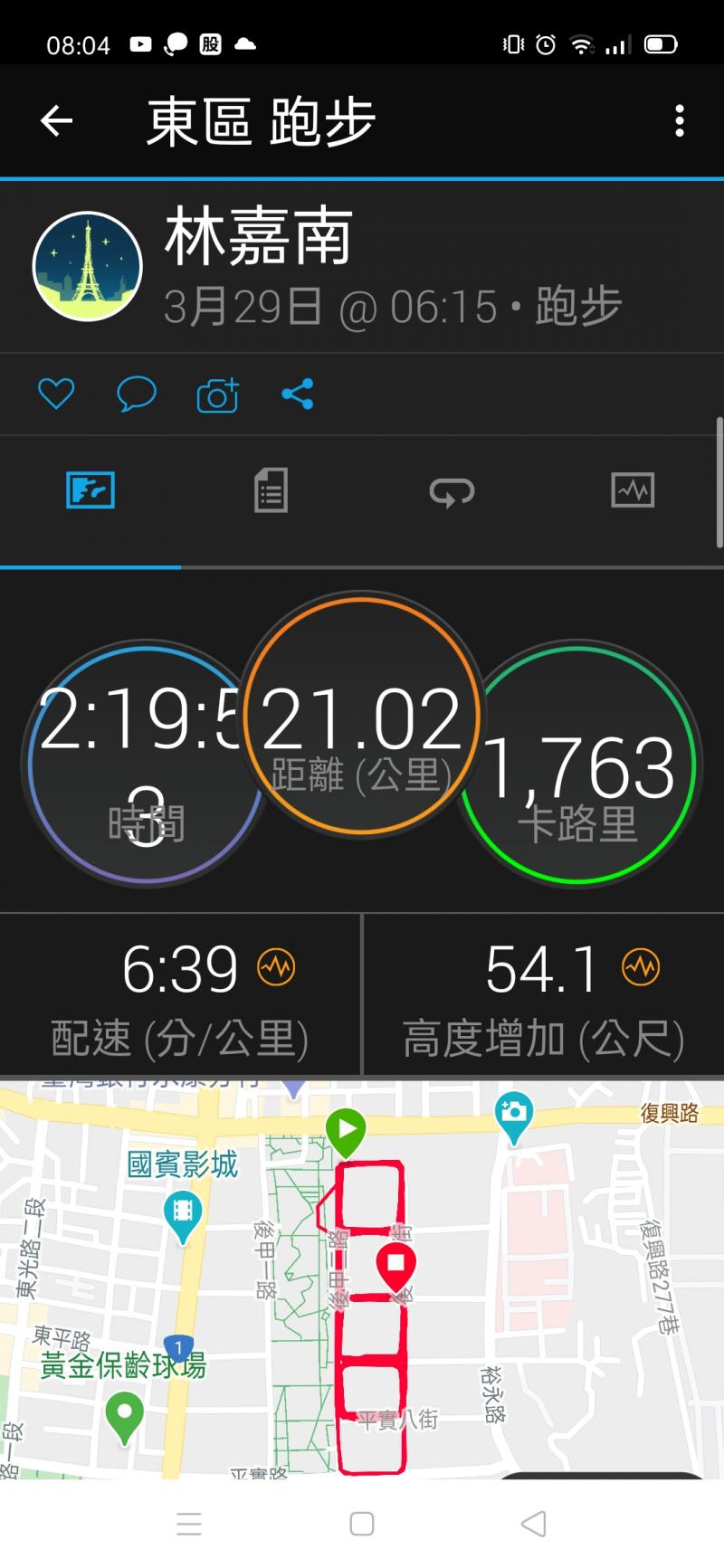The image size is (724, 1568).
Task: Add a photo to the activity
Action: tap(217, 395)
